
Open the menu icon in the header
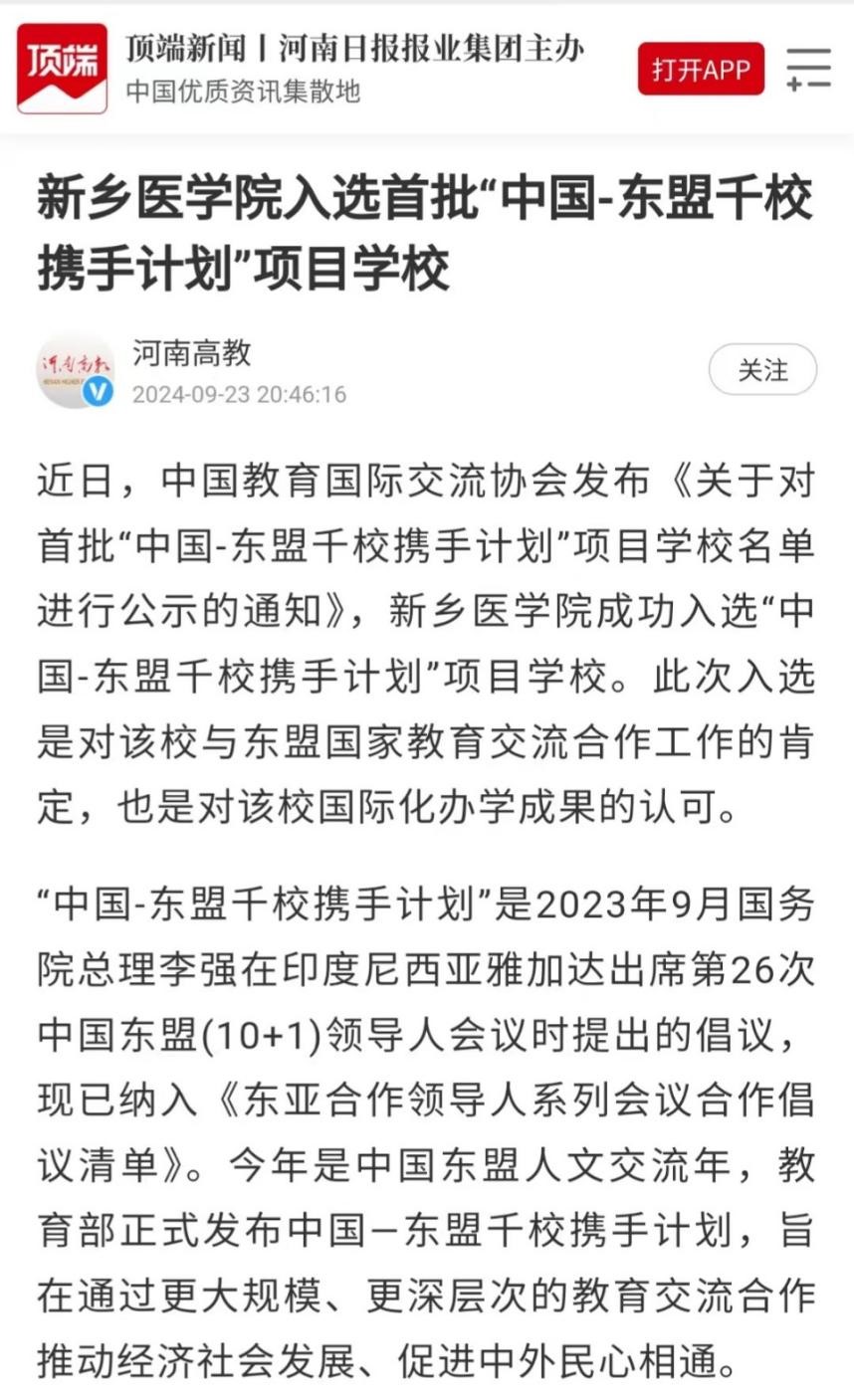pos(808,69)
